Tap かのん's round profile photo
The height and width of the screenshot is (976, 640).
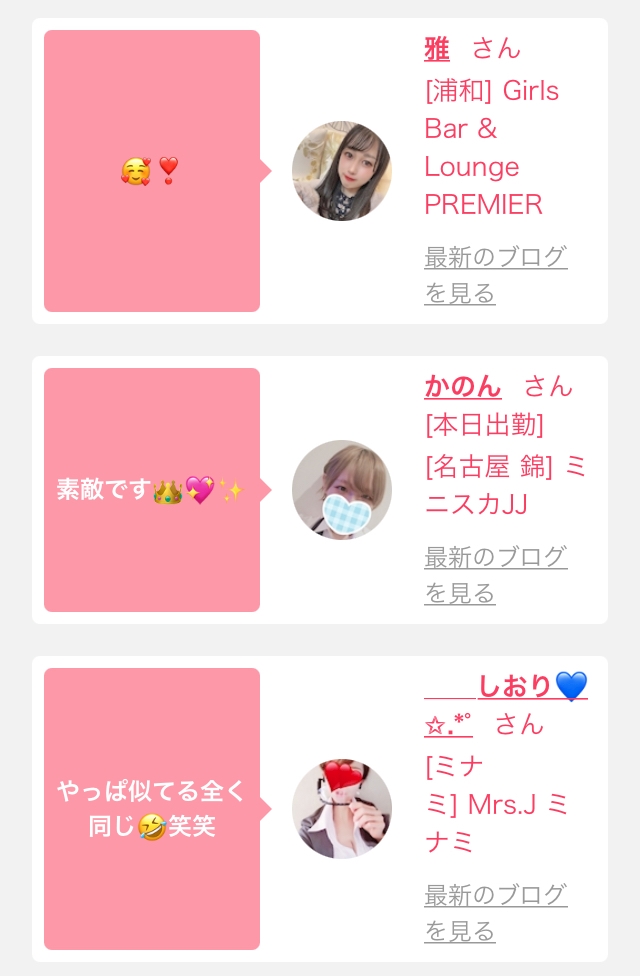click(x=342, y=490)
